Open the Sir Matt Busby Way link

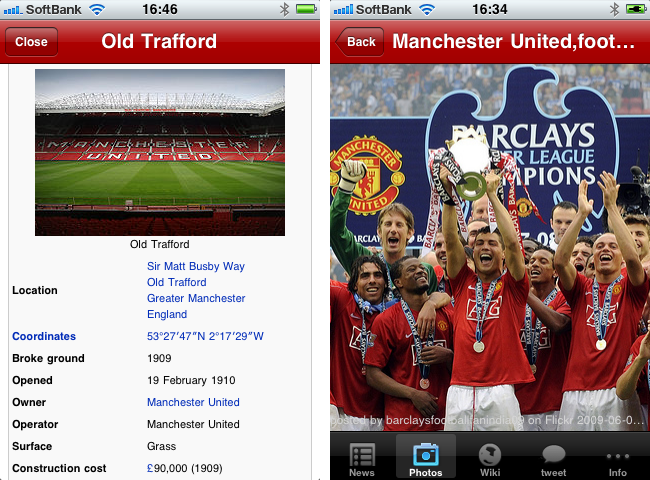[196, 266]
